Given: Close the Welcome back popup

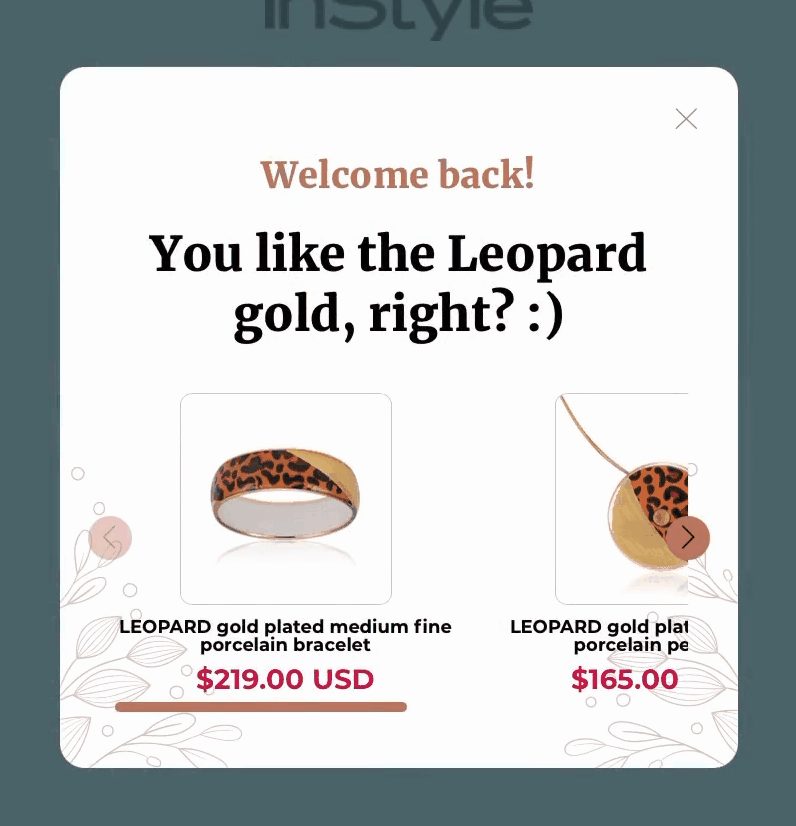Looking at the screenshot, I should coord(686,119).
